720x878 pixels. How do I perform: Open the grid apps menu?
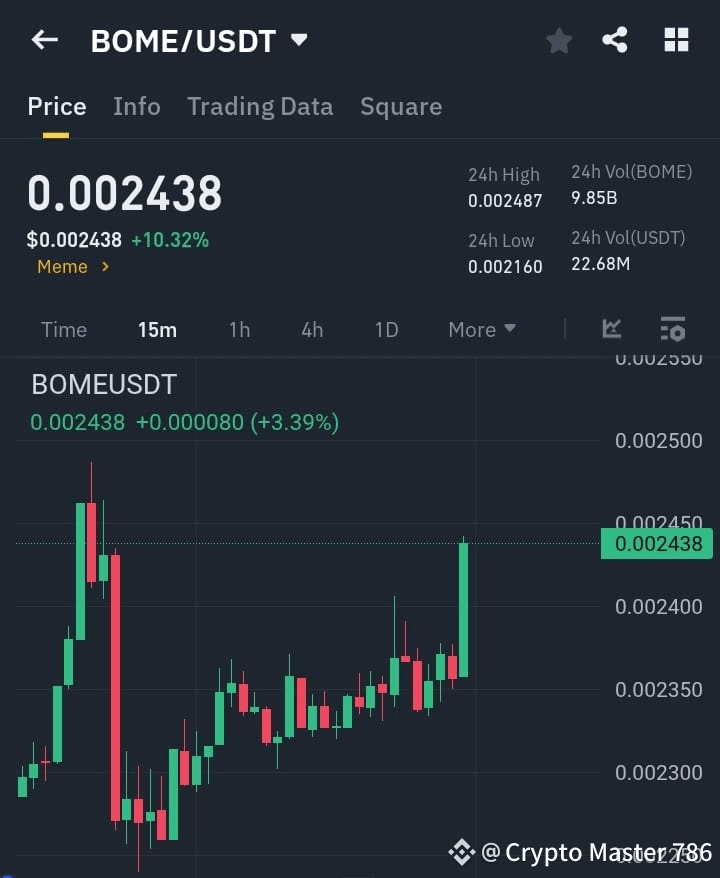pos(676,40)
